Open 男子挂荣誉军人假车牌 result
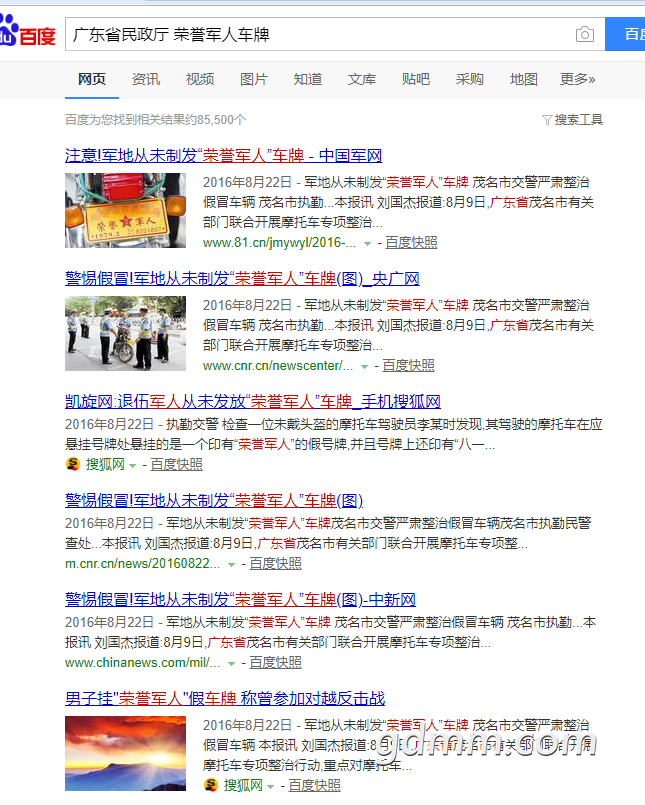Image resolution: width=645 pixels, height=805 pixels. 225,698
